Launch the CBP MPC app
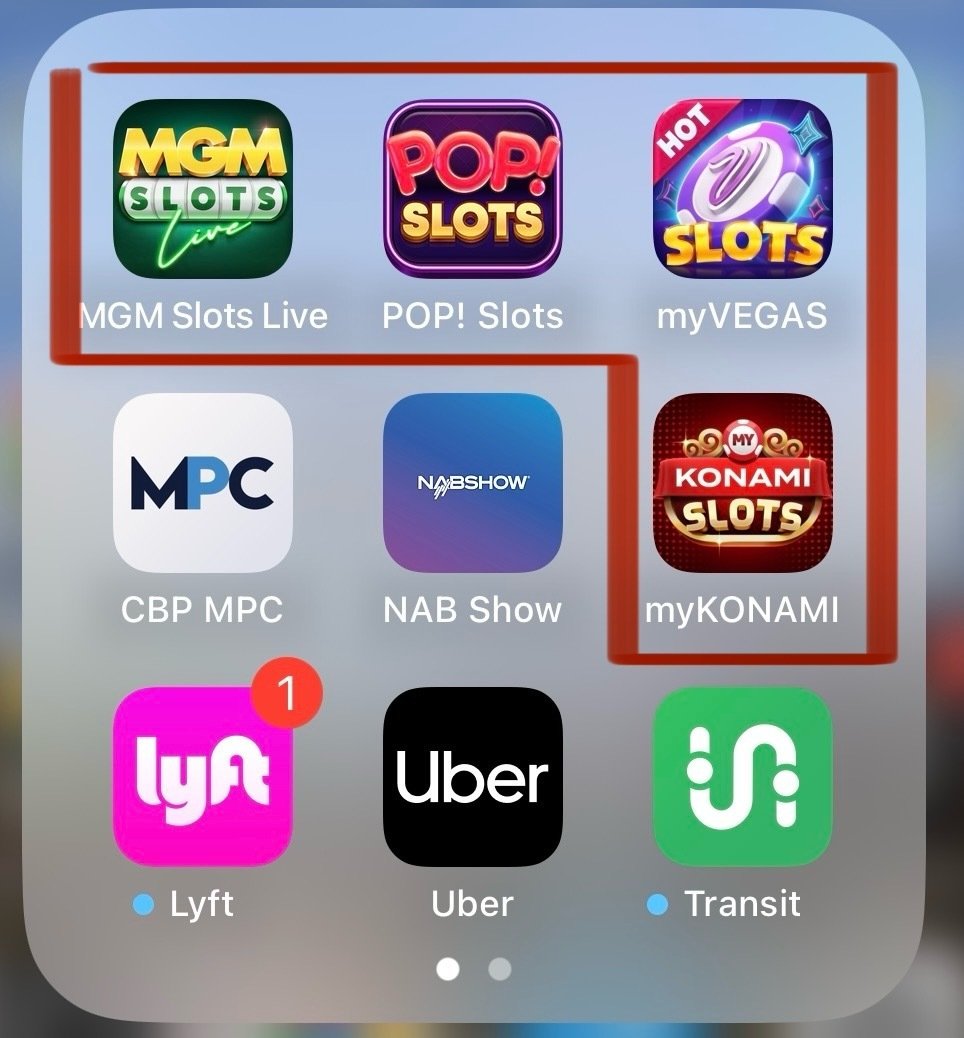Screen dimensions: 964x1038 point(203,482)
